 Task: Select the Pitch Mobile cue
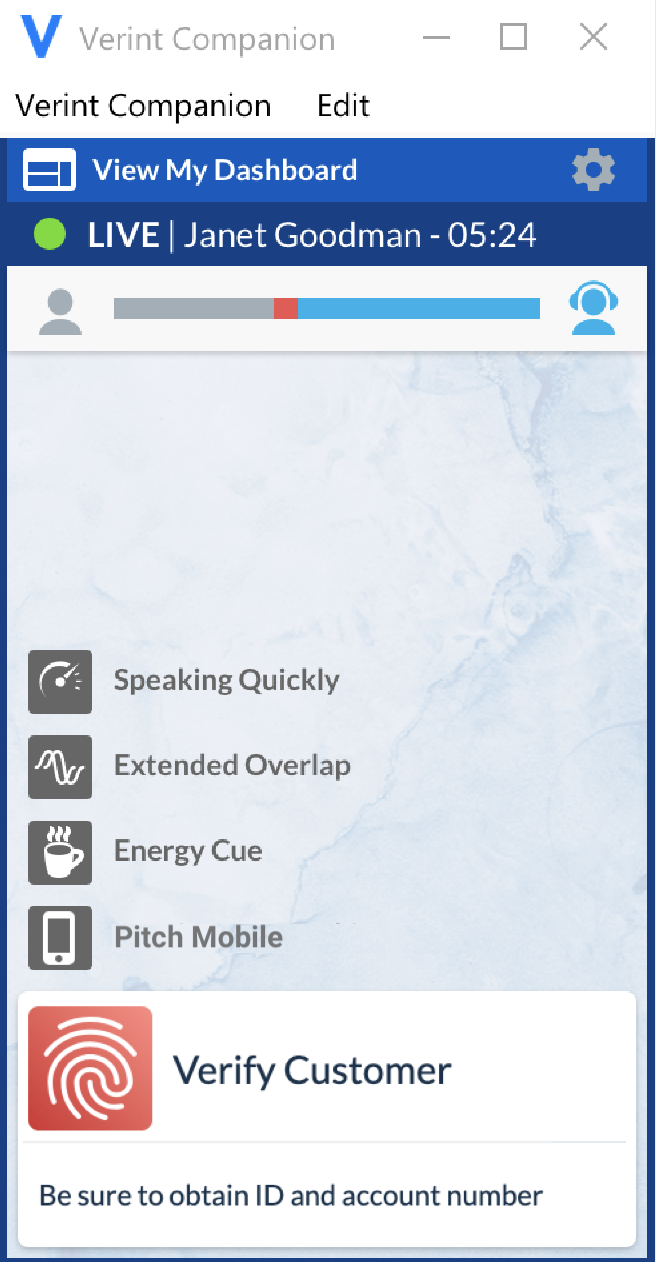(198, 937)
